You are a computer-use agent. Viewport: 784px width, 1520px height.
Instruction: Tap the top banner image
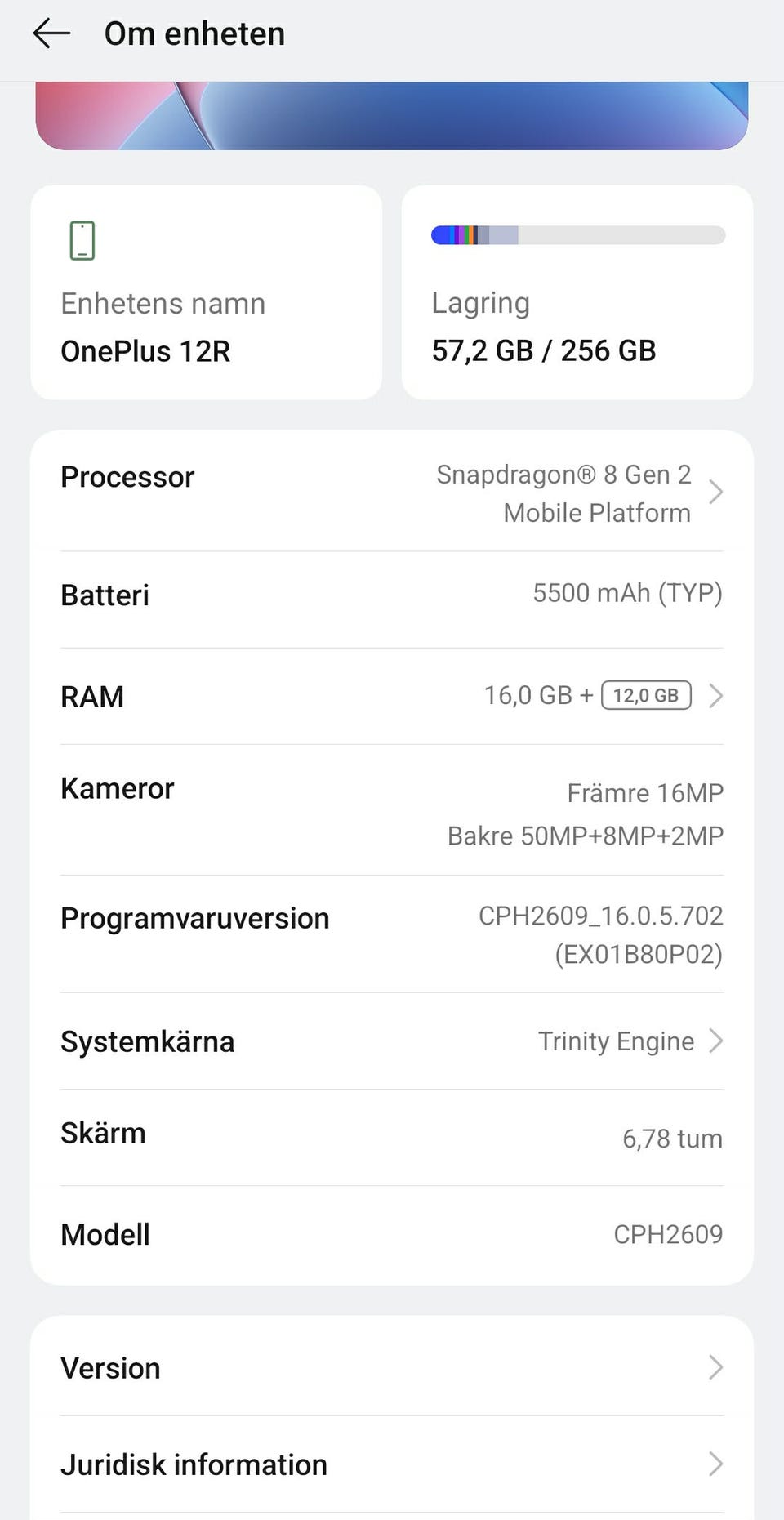(x=392, y=116)
